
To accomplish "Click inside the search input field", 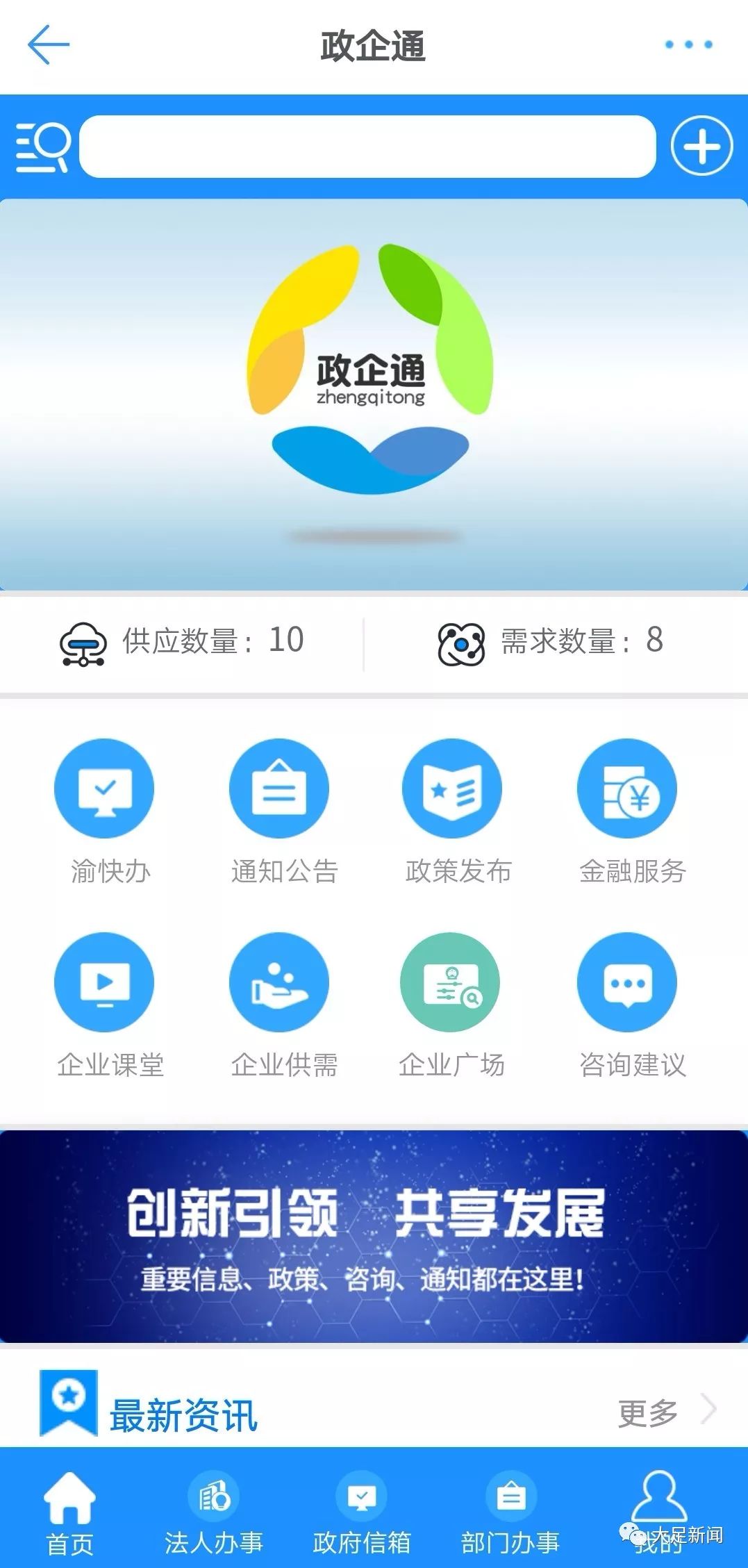I will click(x=368, y=146).
